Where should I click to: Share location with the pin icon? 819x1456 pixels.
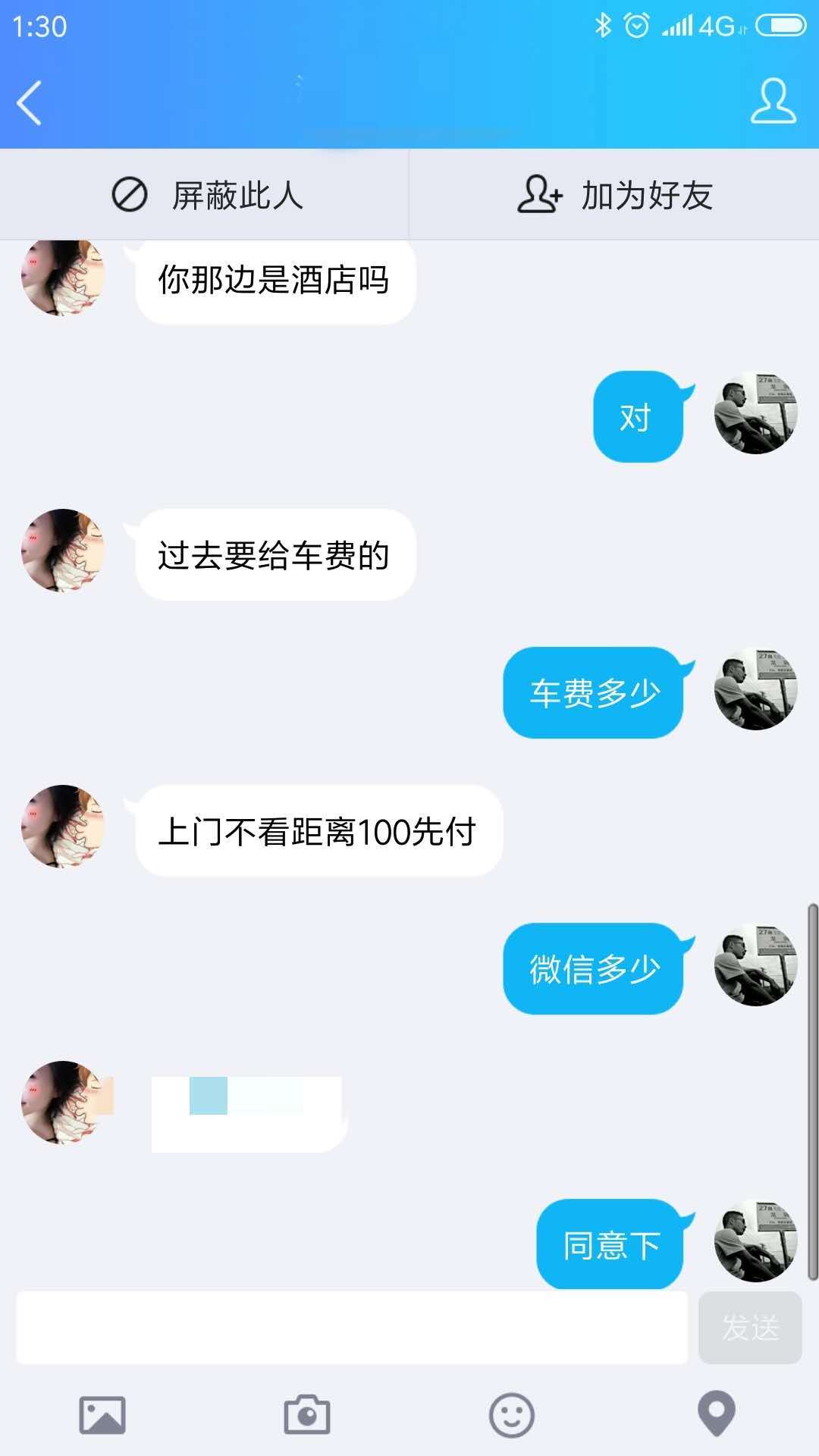[x=716, y=1414]
